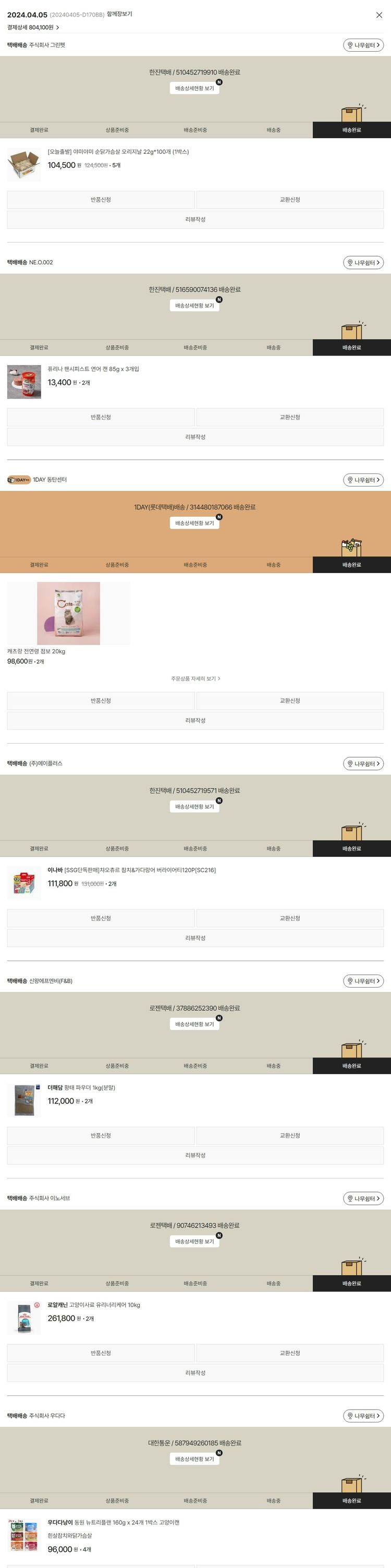Open 우다다냥이 동원 뉴트리플랜 product

coord(113,1522)
